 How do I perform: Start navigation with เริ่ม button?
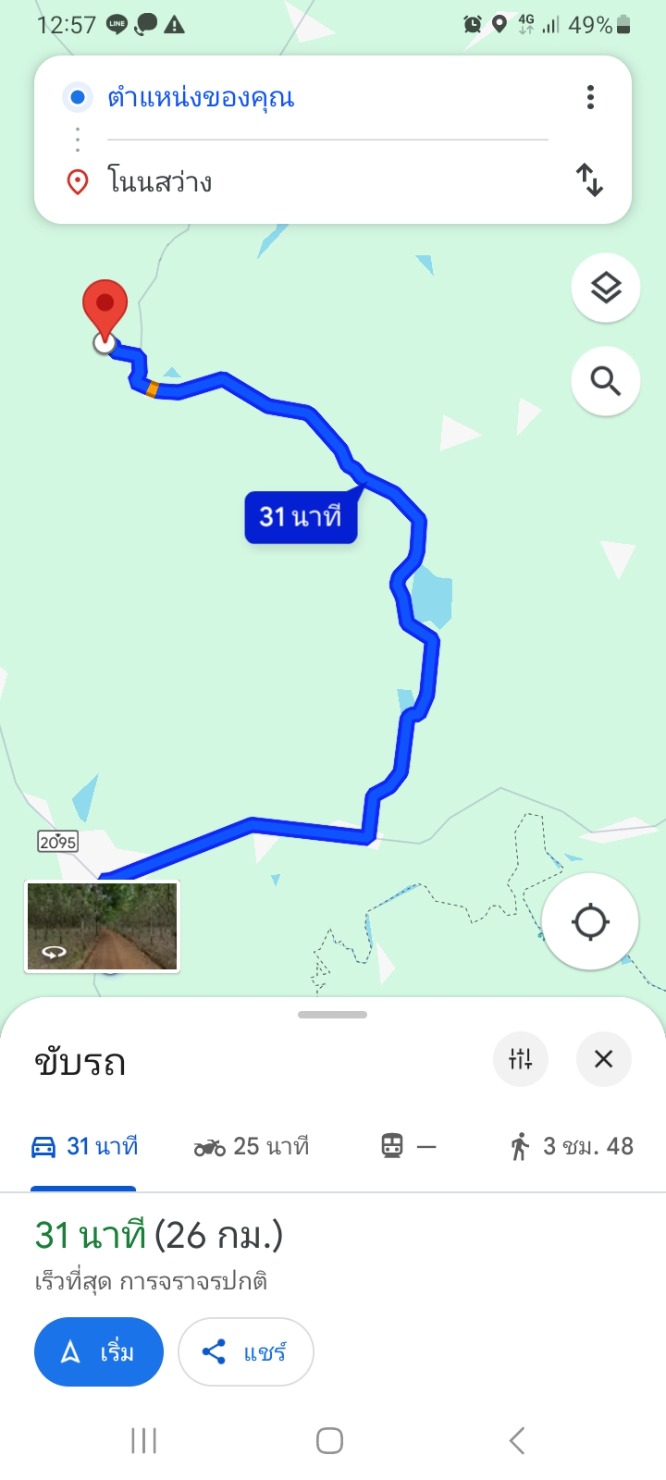coord(99,1352)
